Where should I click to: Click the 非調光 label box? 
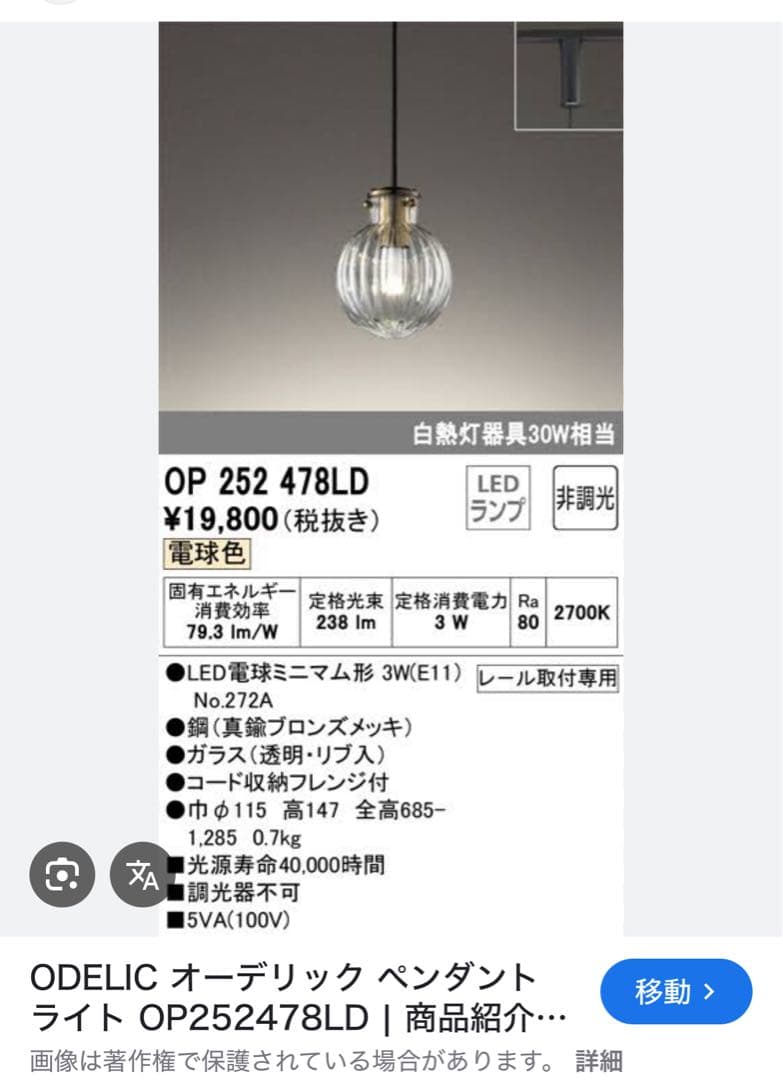tap(586, 495)
